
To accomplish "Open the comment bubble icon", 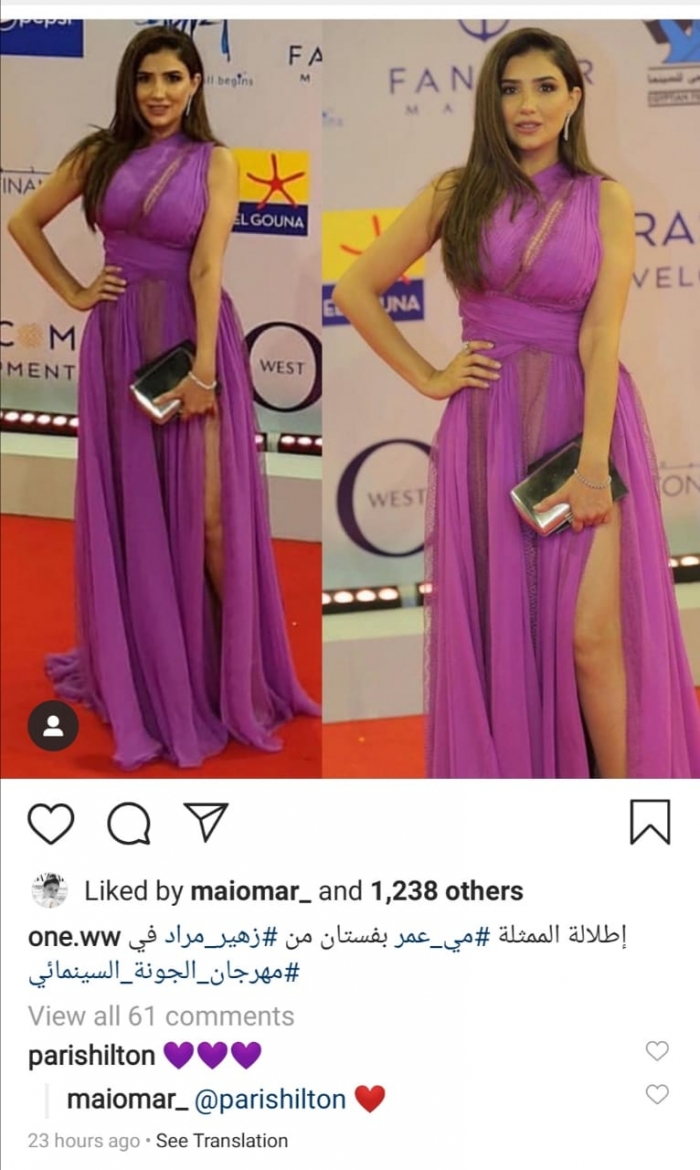I will click(x=129, y=823).
